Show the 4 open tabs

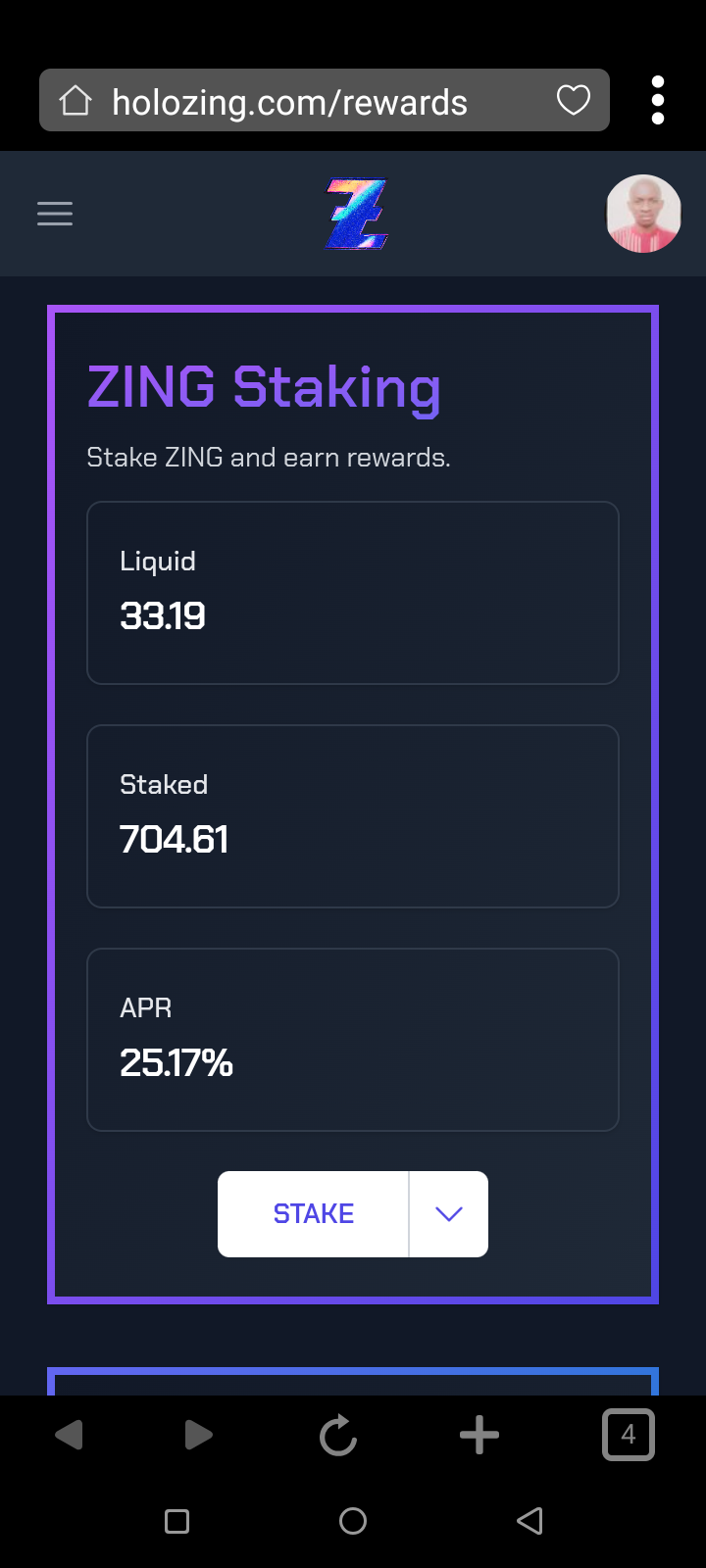click(x=628, y=1435)
